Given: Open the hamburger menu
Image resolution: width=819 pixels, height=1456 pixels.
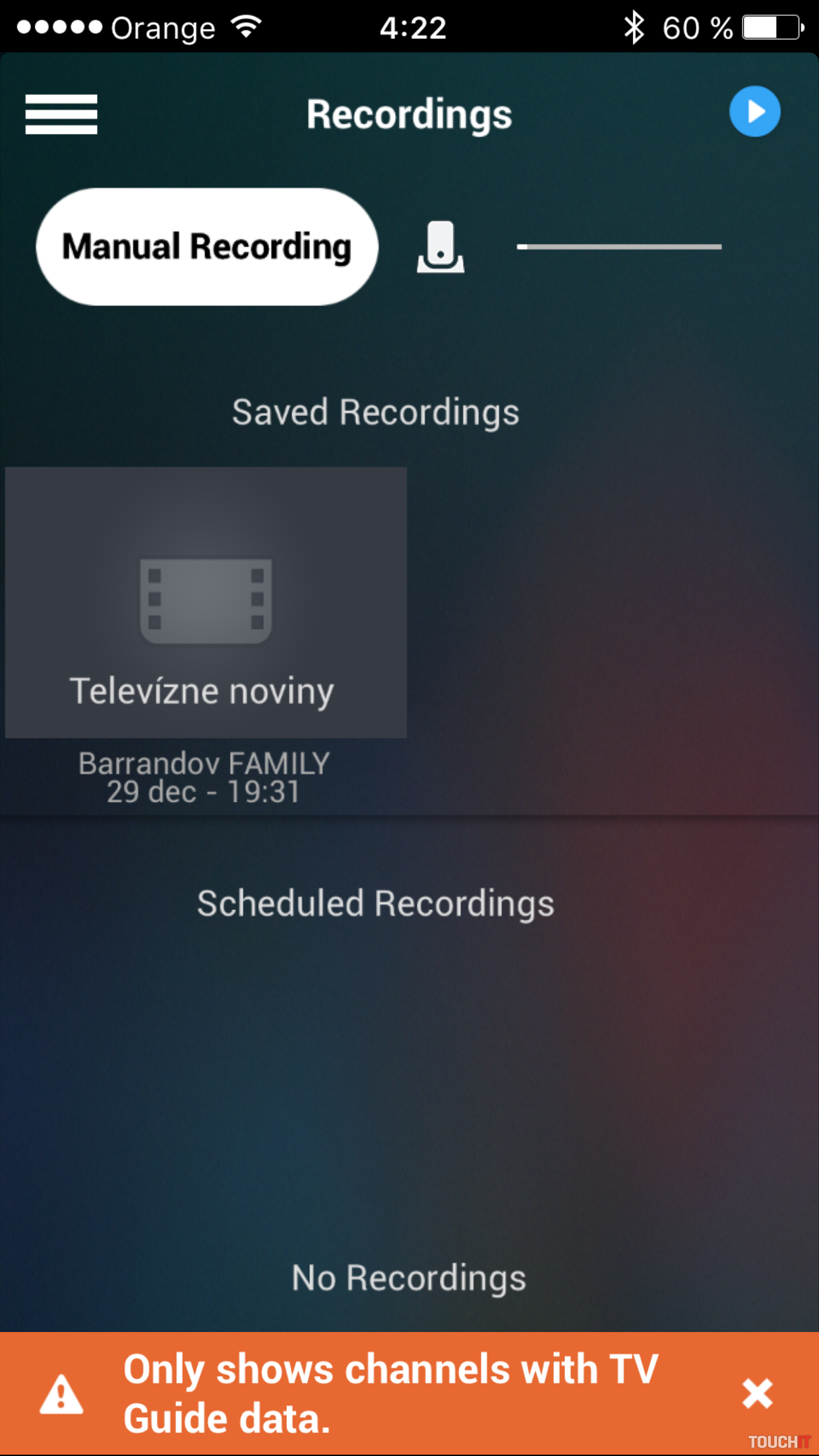Looking at the screenshot, I should [61, 114].
